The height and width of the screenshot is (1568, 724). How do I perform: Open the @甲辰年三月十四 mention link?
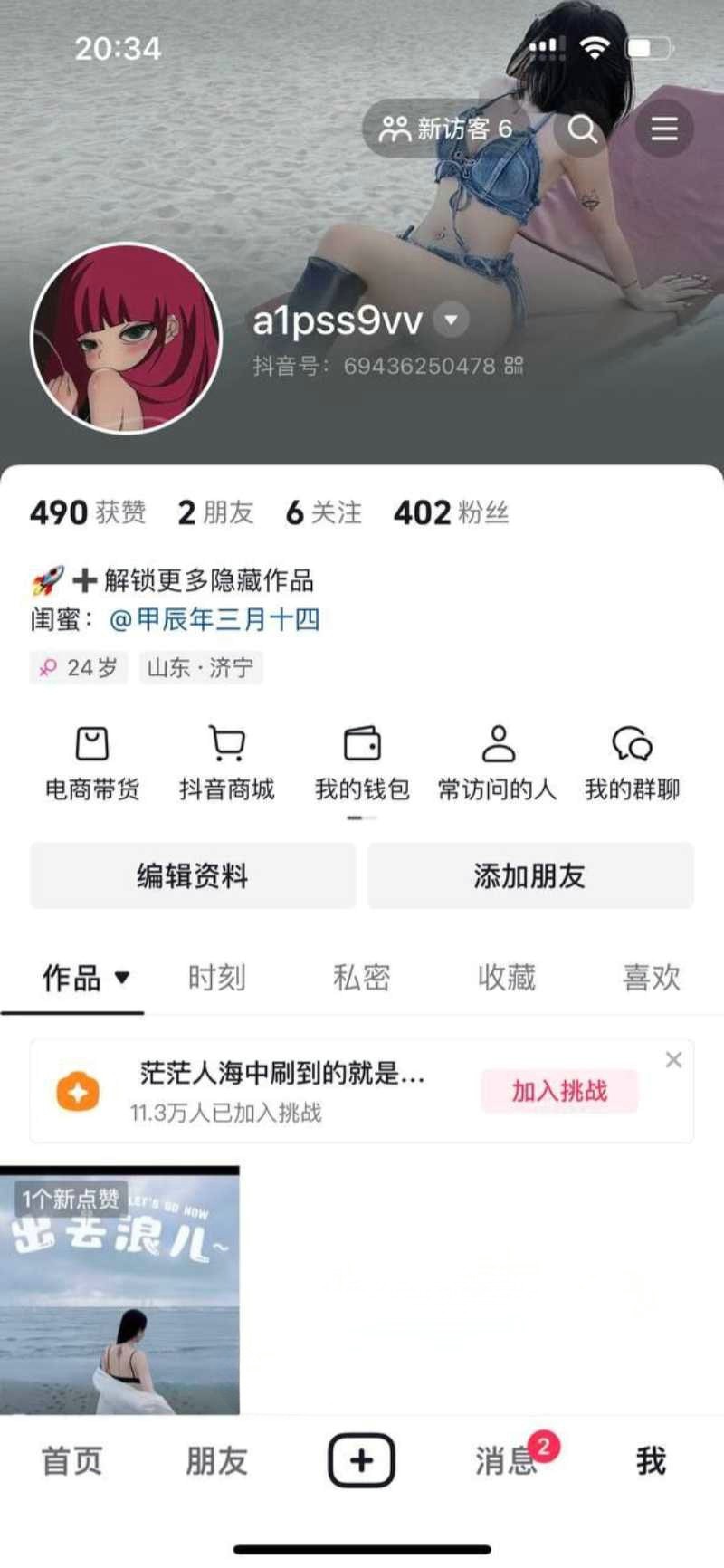(214, 619)
